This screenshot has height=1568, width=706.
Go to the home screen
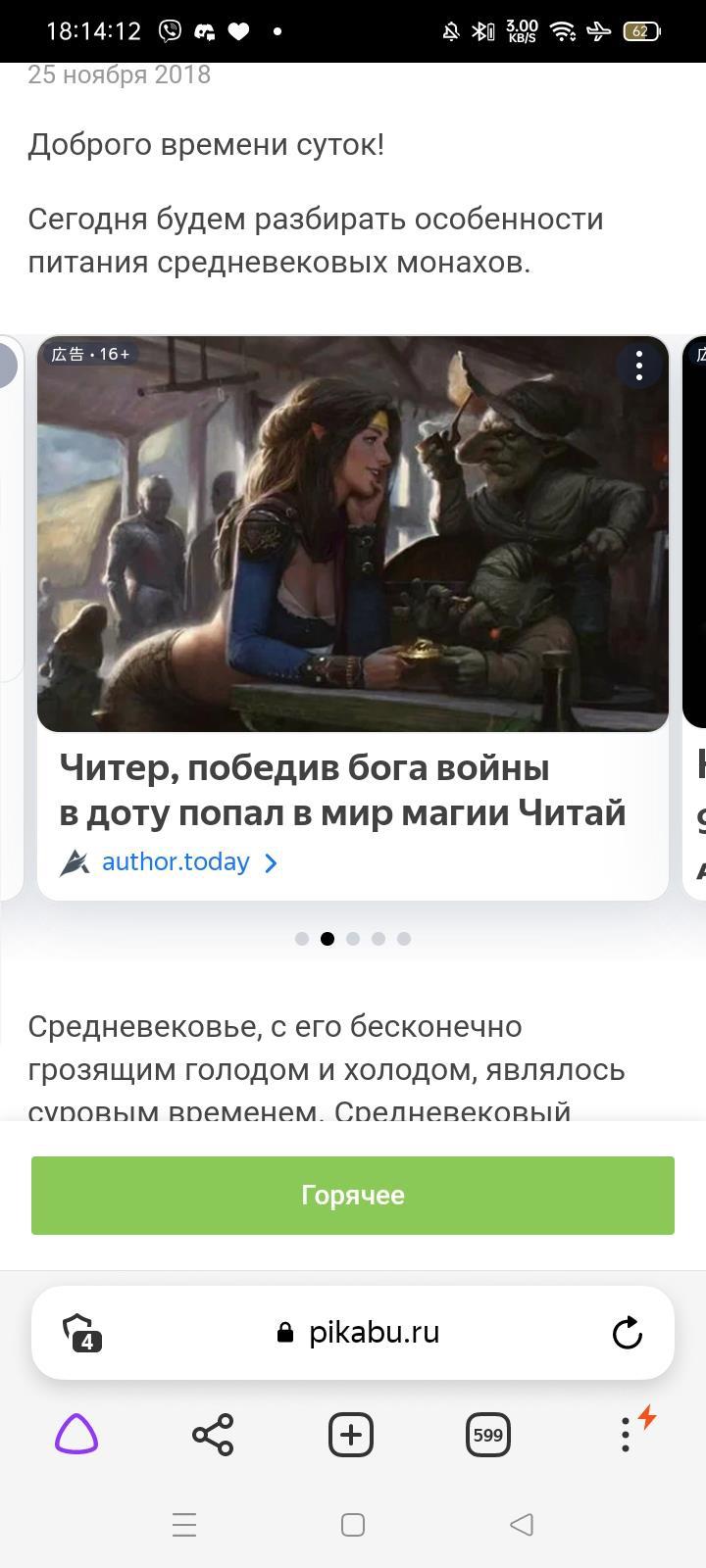click(353, 1525)
